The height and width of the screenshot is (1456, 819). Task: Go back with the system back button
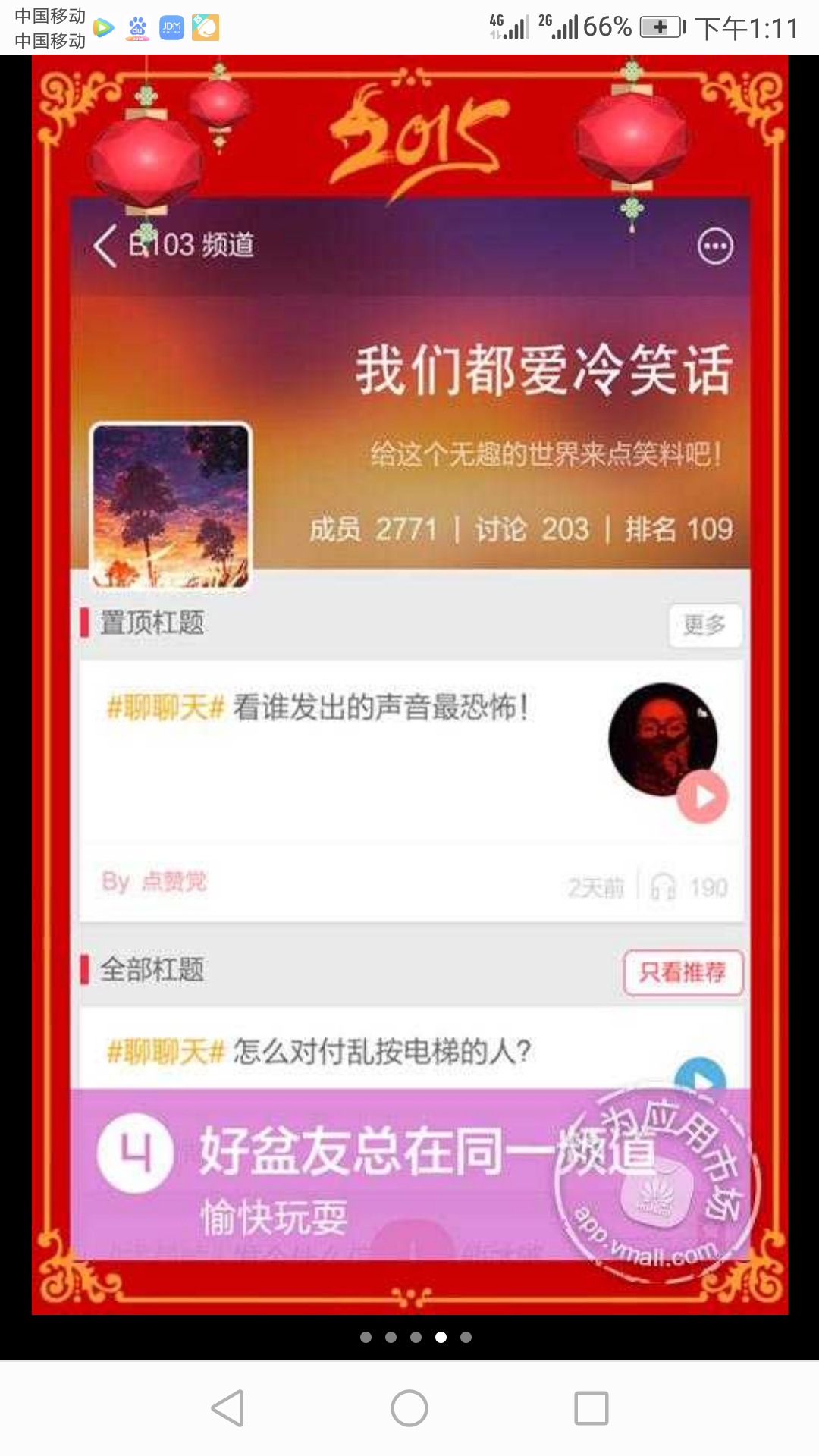[227, 1408]
